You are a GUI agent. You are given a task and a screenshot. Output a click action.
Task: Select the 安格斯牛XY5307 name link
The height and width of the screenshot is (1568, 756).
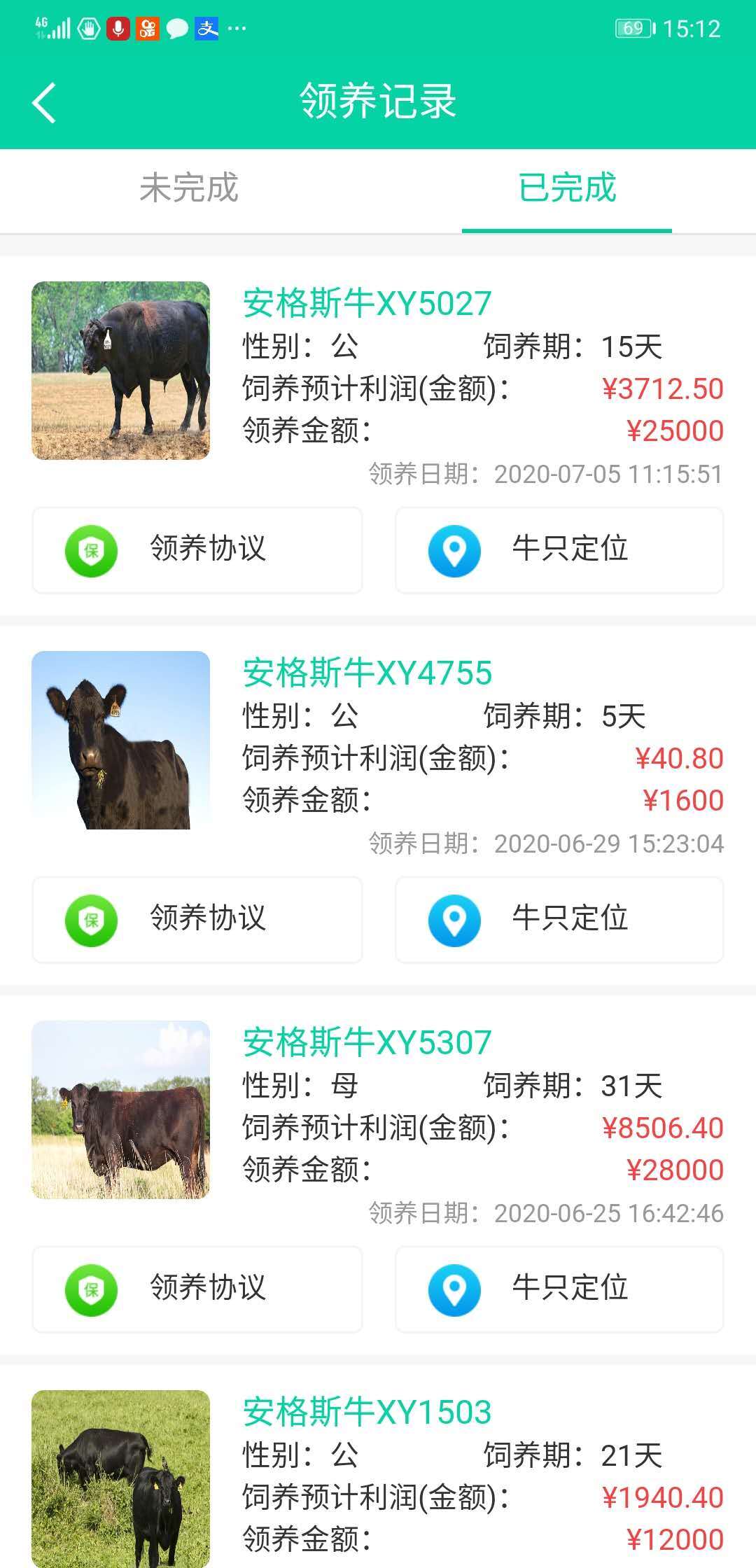366,1044
